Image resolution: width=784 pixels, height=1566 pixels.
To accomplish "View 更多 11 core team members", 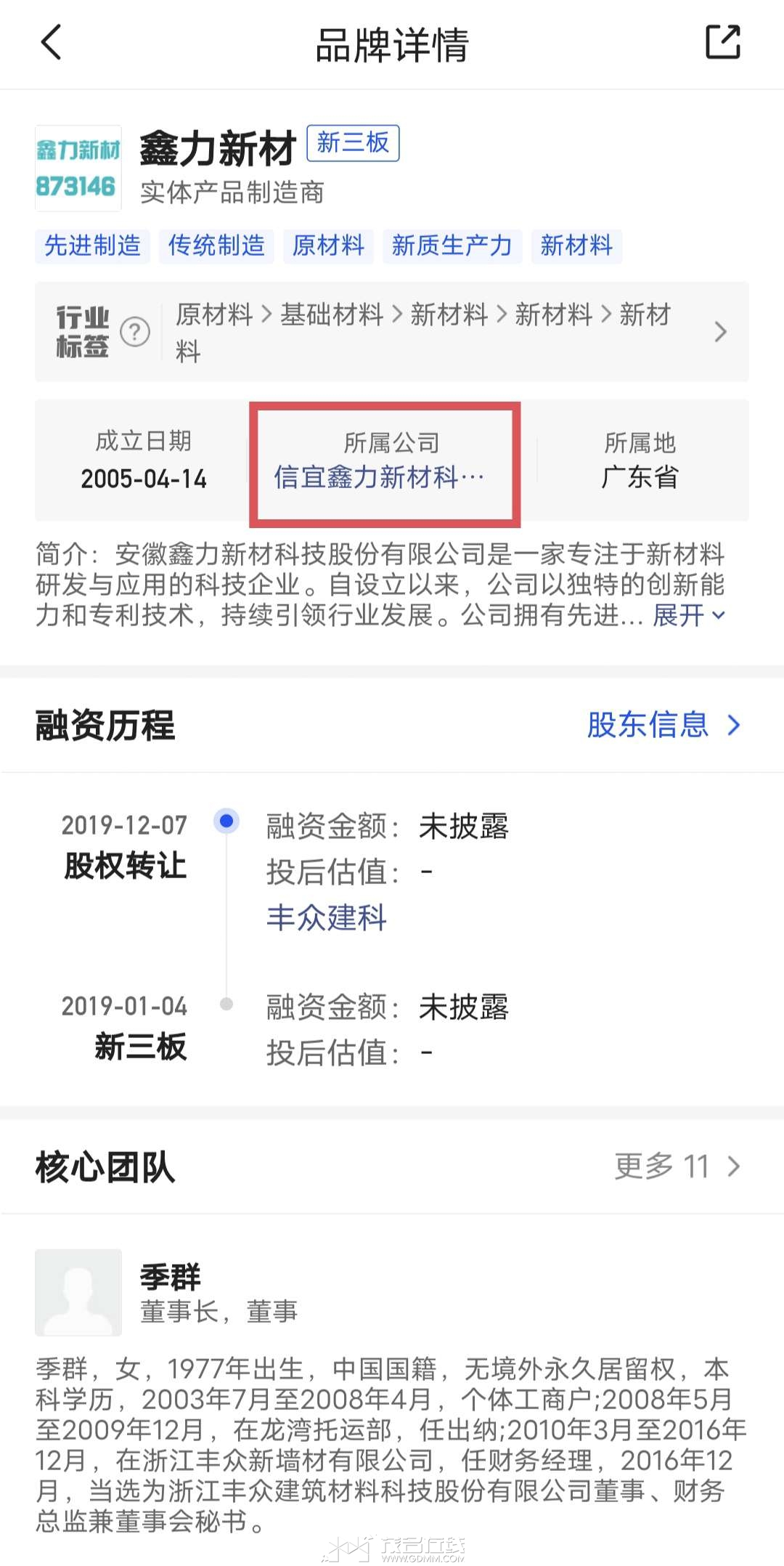I will coord(677,1166).
